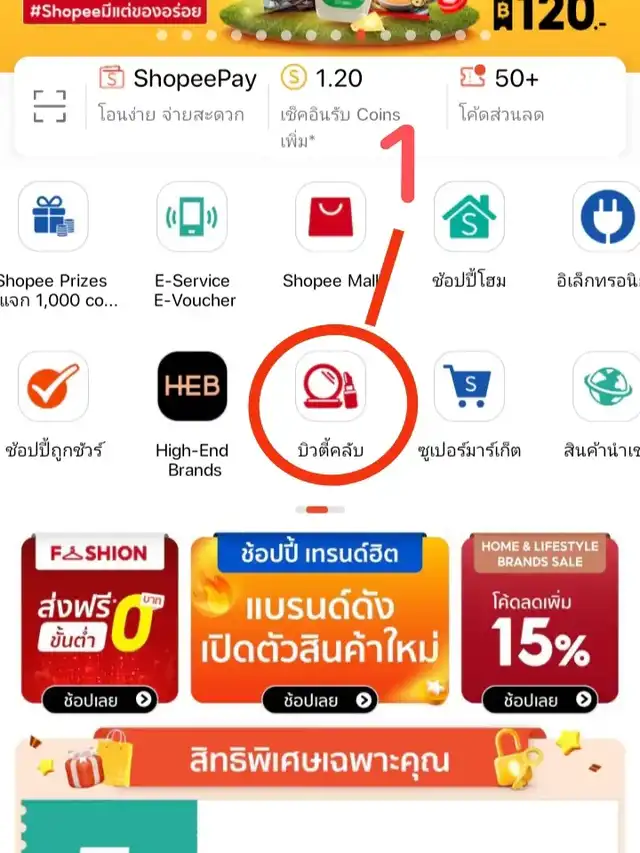Open the สิทธิพิเศษเฉพาะคุณ section banner
This screenshot has height=853, width=640.
[x=320, y=759]
